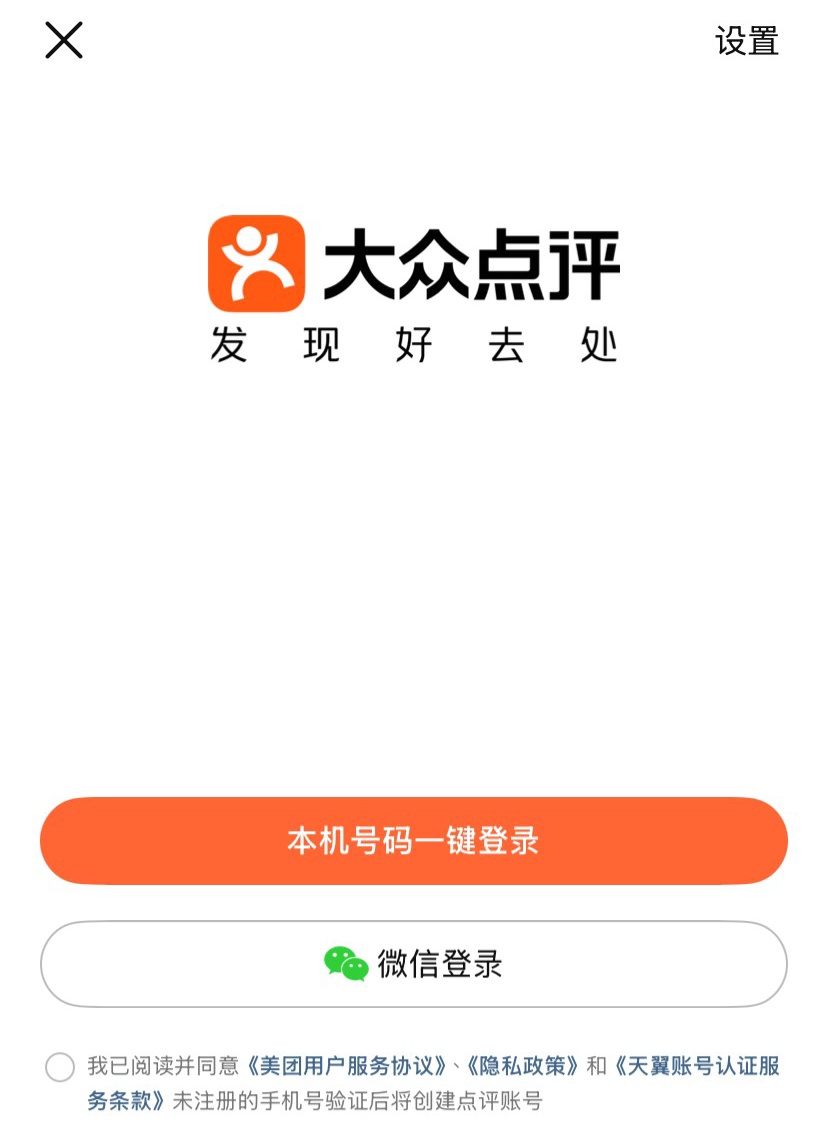Check the agreement consent circle checkbox

(x=57, y=1068)
